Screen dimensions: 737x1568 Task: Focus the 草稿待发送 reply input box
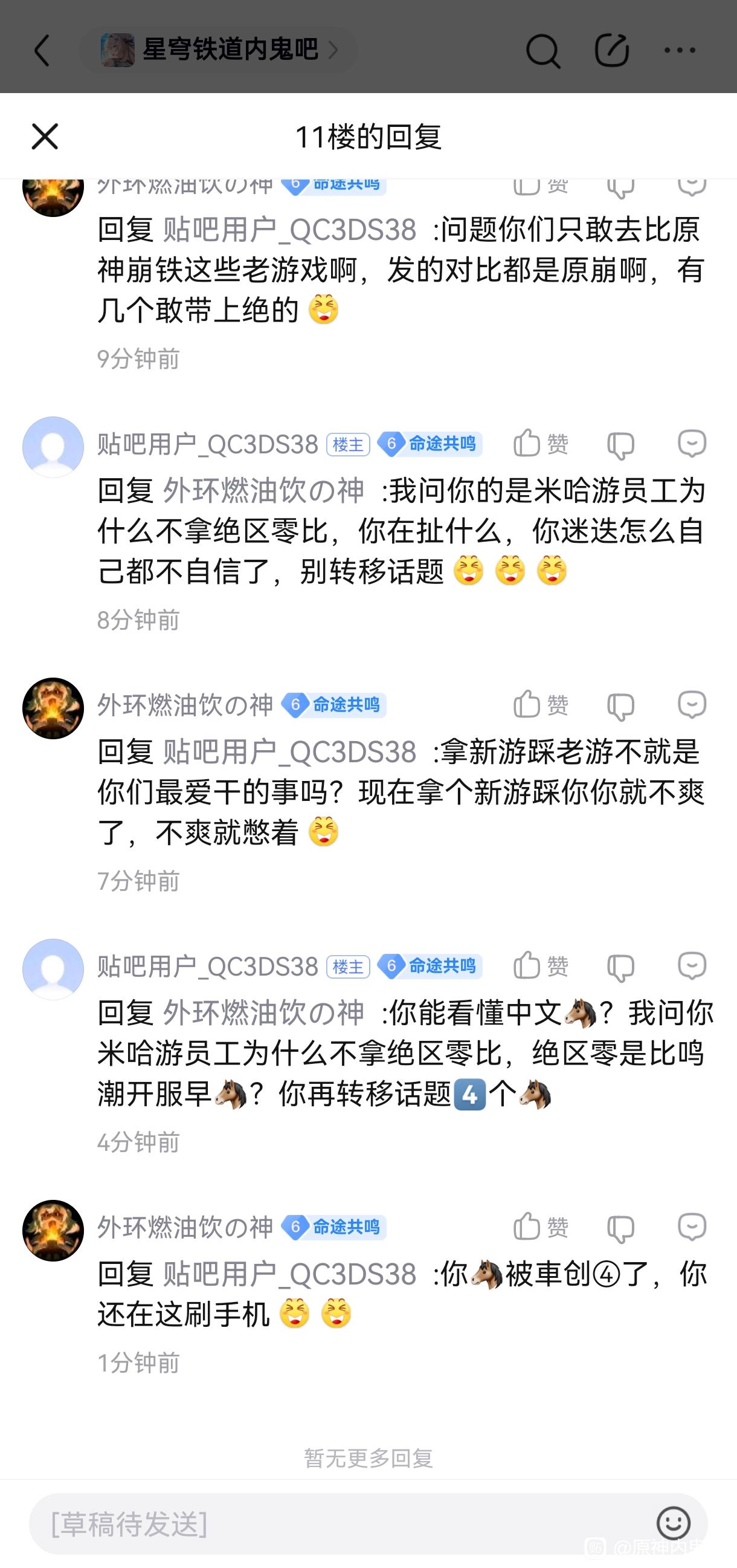point(341,1523)
